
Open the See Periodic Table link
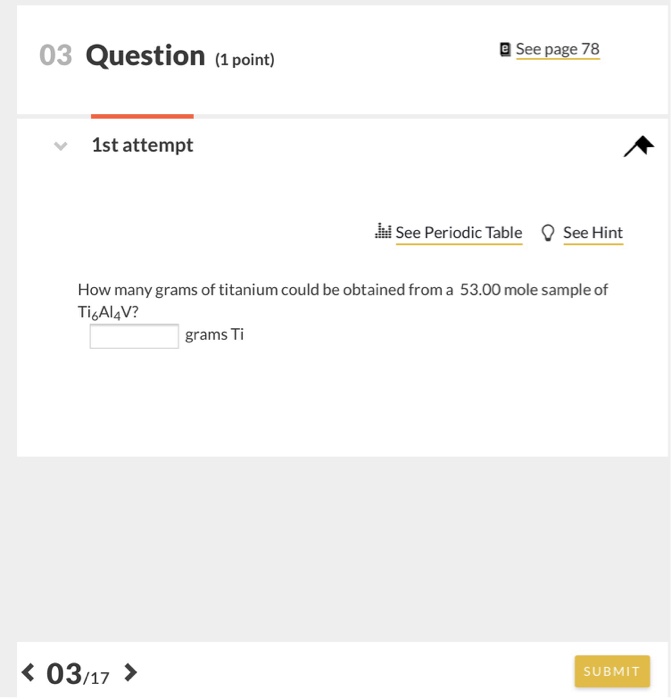pyautogui.click(x=458, y=233)
